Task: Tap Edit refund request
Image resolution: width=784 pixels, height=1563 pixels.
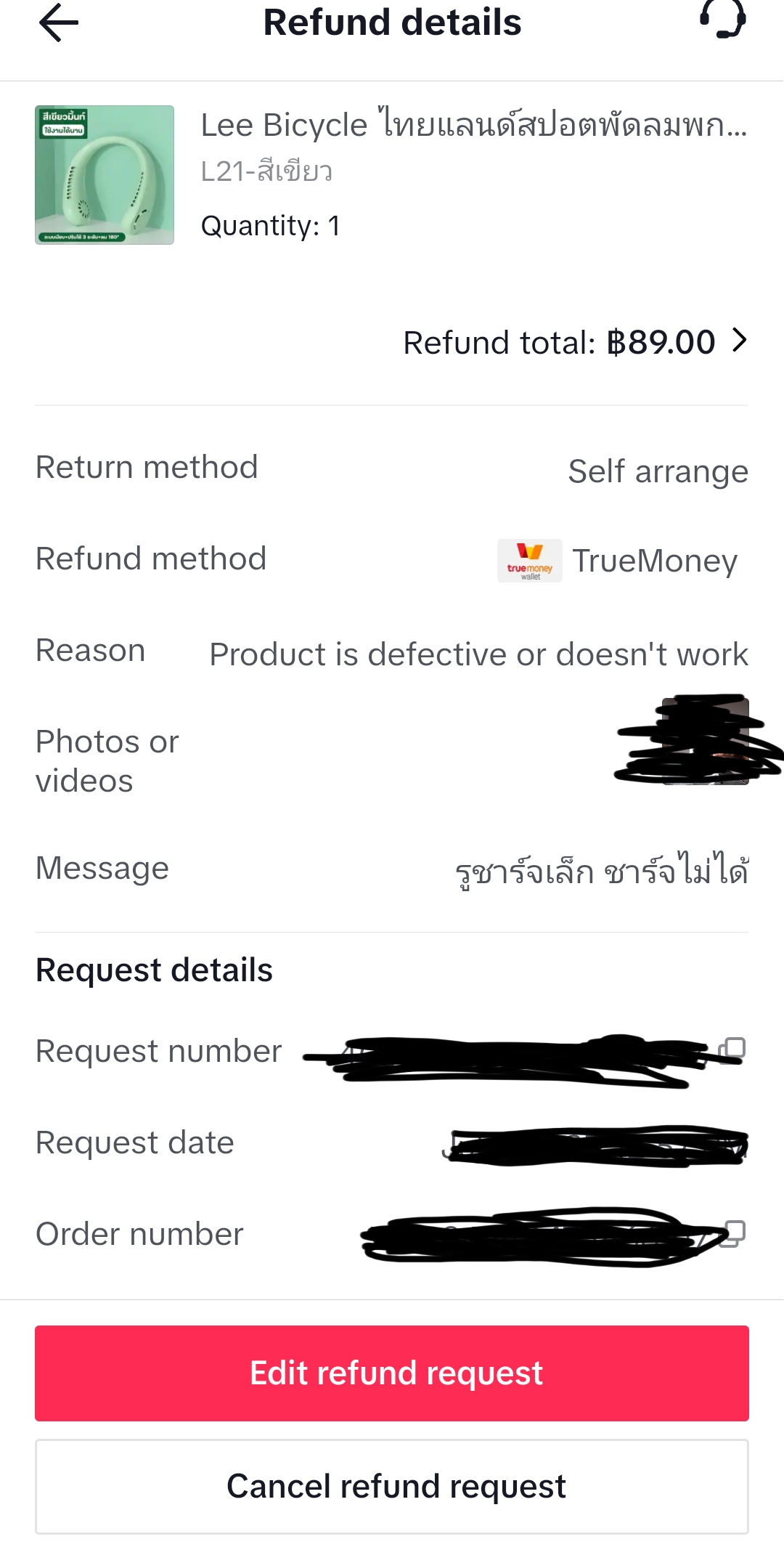Action: point(392,1373)
